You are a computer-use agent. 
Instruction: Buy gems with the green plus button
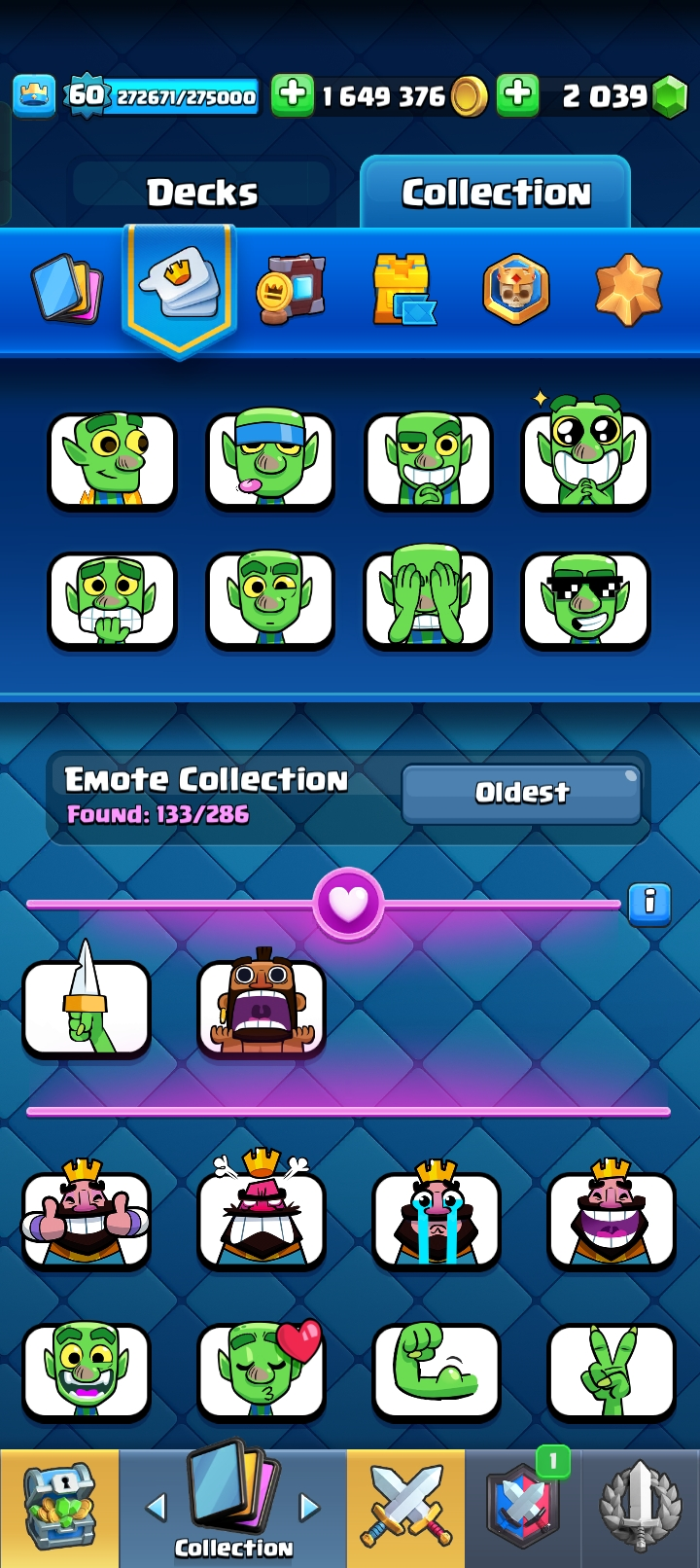[518, 95]
